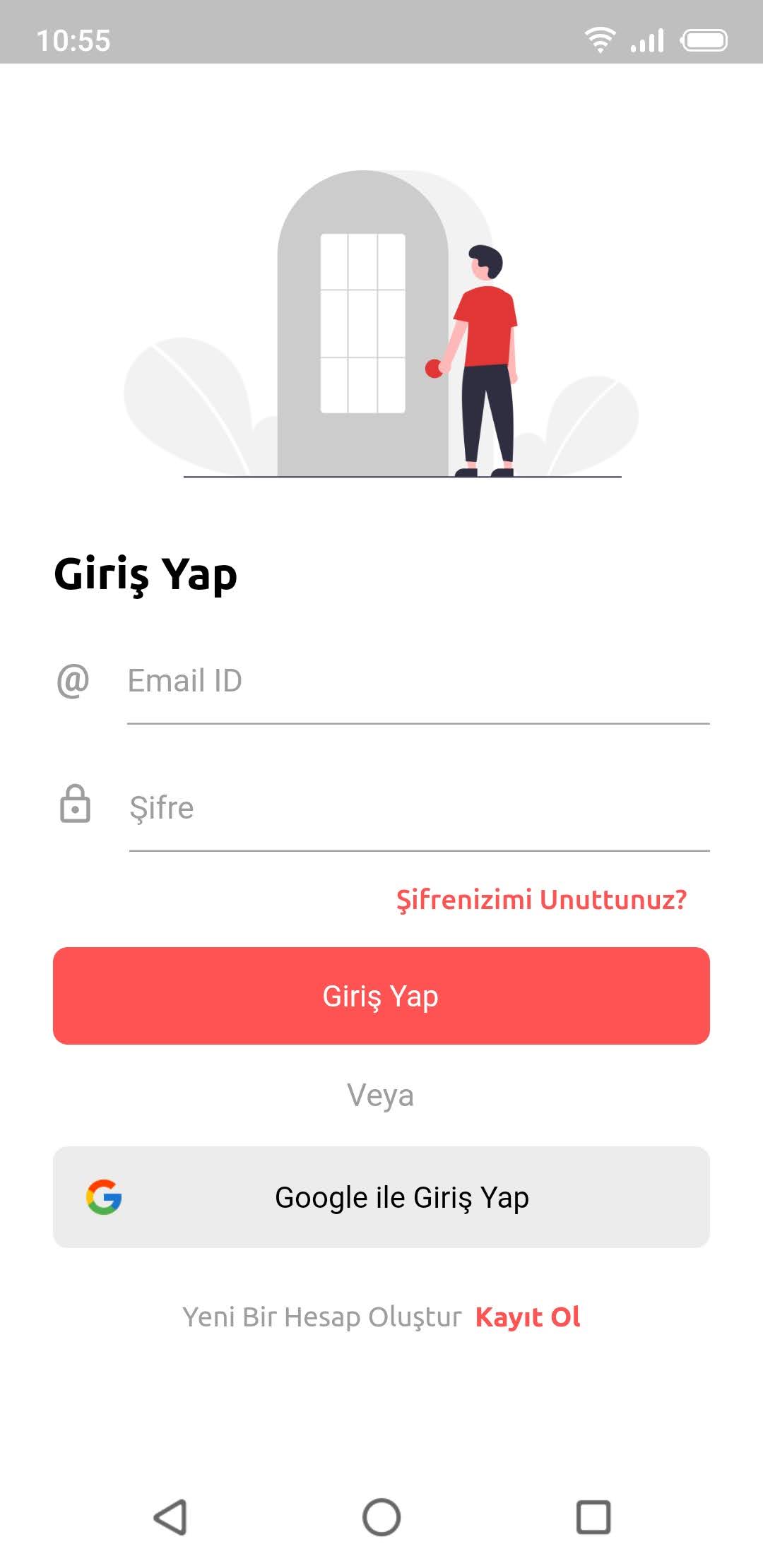Tap the Veya separator text
763x1568 pixels.
tap(381, 1095)
